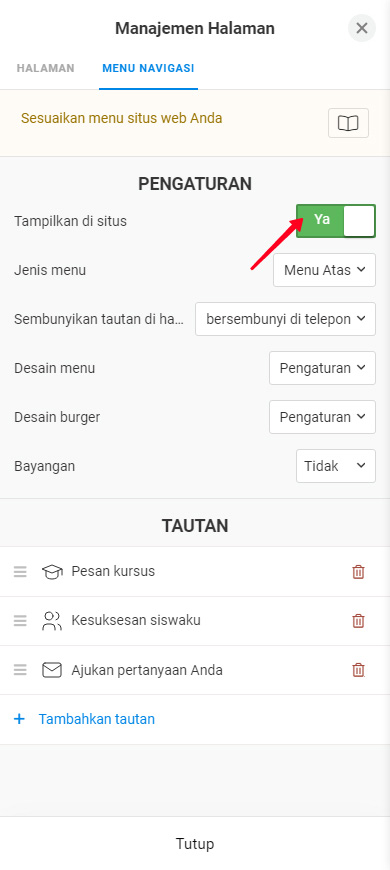Expand the bersembunyi di telepon dropdown

point(286,319)
